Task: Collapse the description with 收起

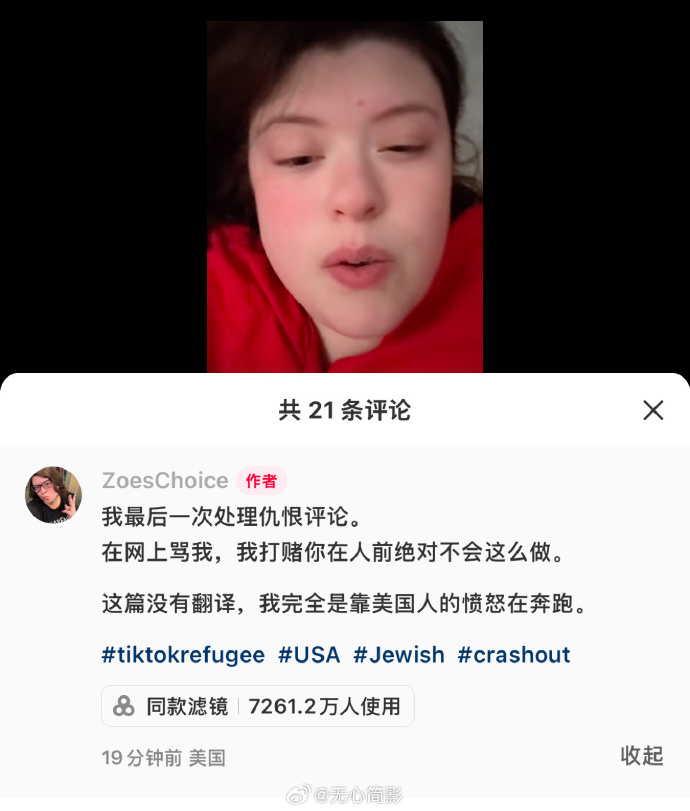Action: click(642, 756)
